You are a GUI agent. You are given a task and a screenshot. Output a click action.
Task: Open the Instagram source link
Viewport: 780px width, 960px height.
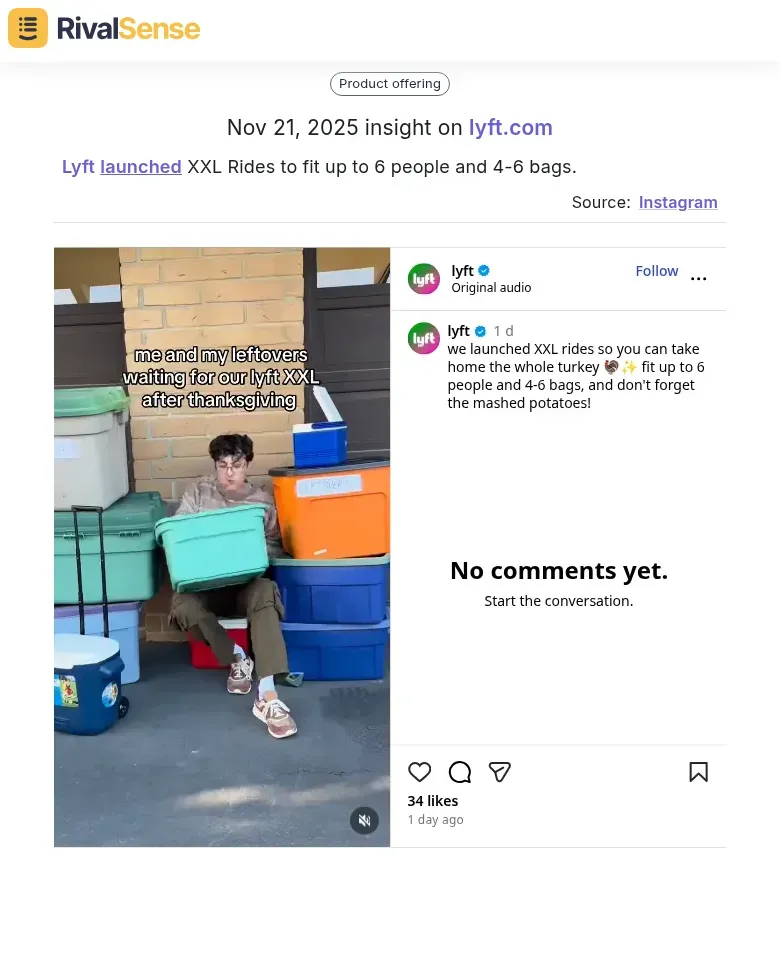point(678,202)
